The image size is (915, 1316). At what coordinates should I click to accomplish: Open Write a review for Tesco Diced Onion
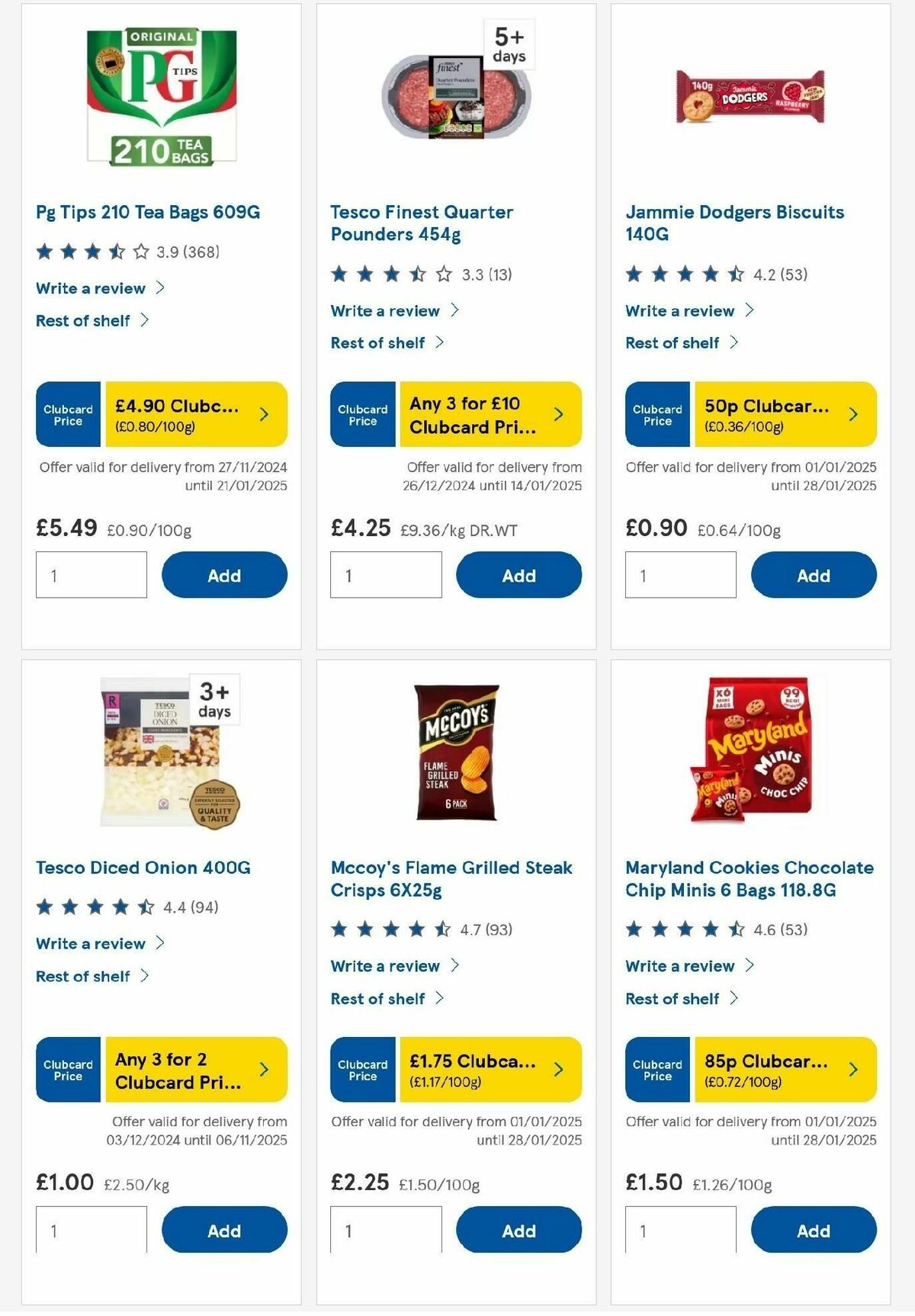(x=90, y=943)
